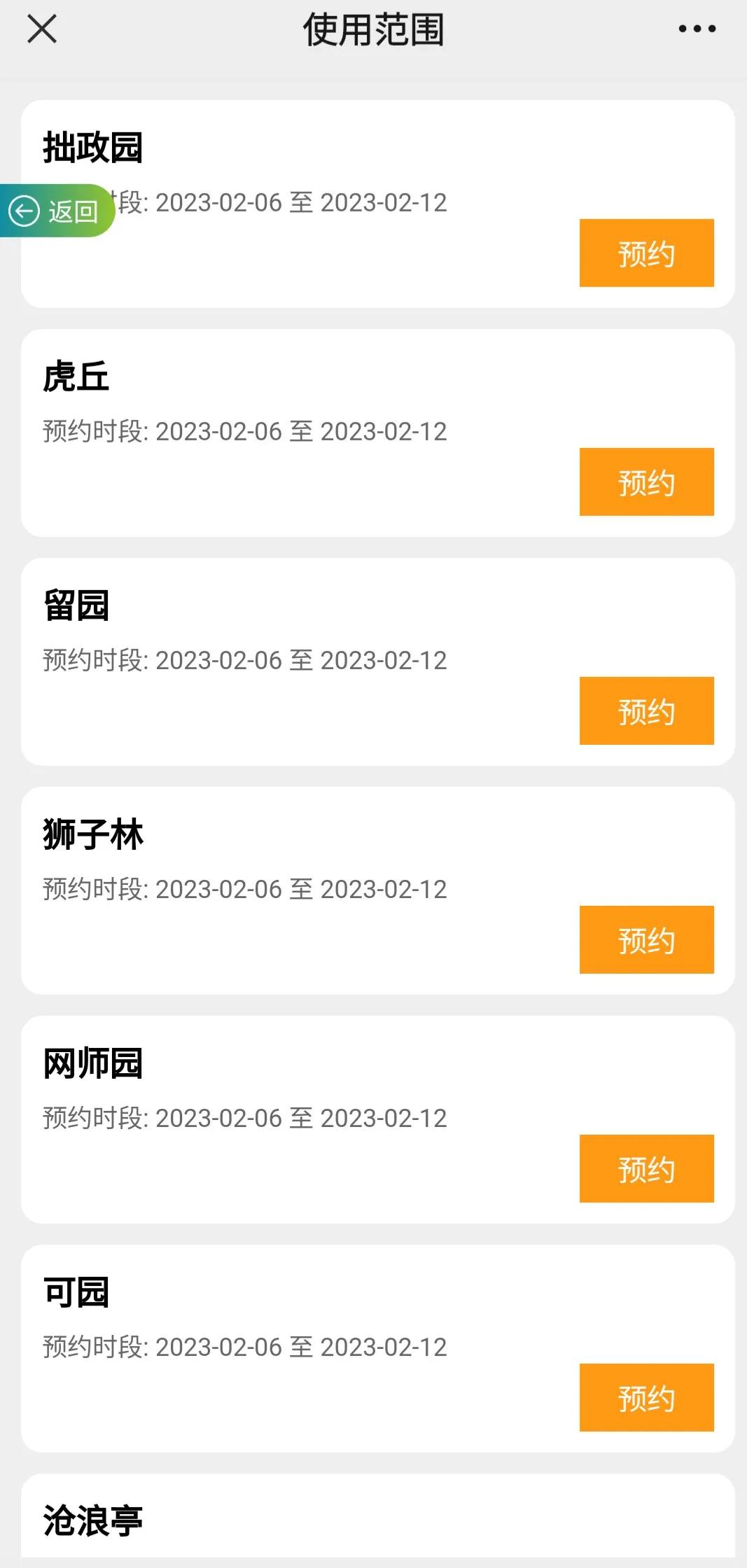Tap the 预约 button for 网师园

(x=645, y=1168)
